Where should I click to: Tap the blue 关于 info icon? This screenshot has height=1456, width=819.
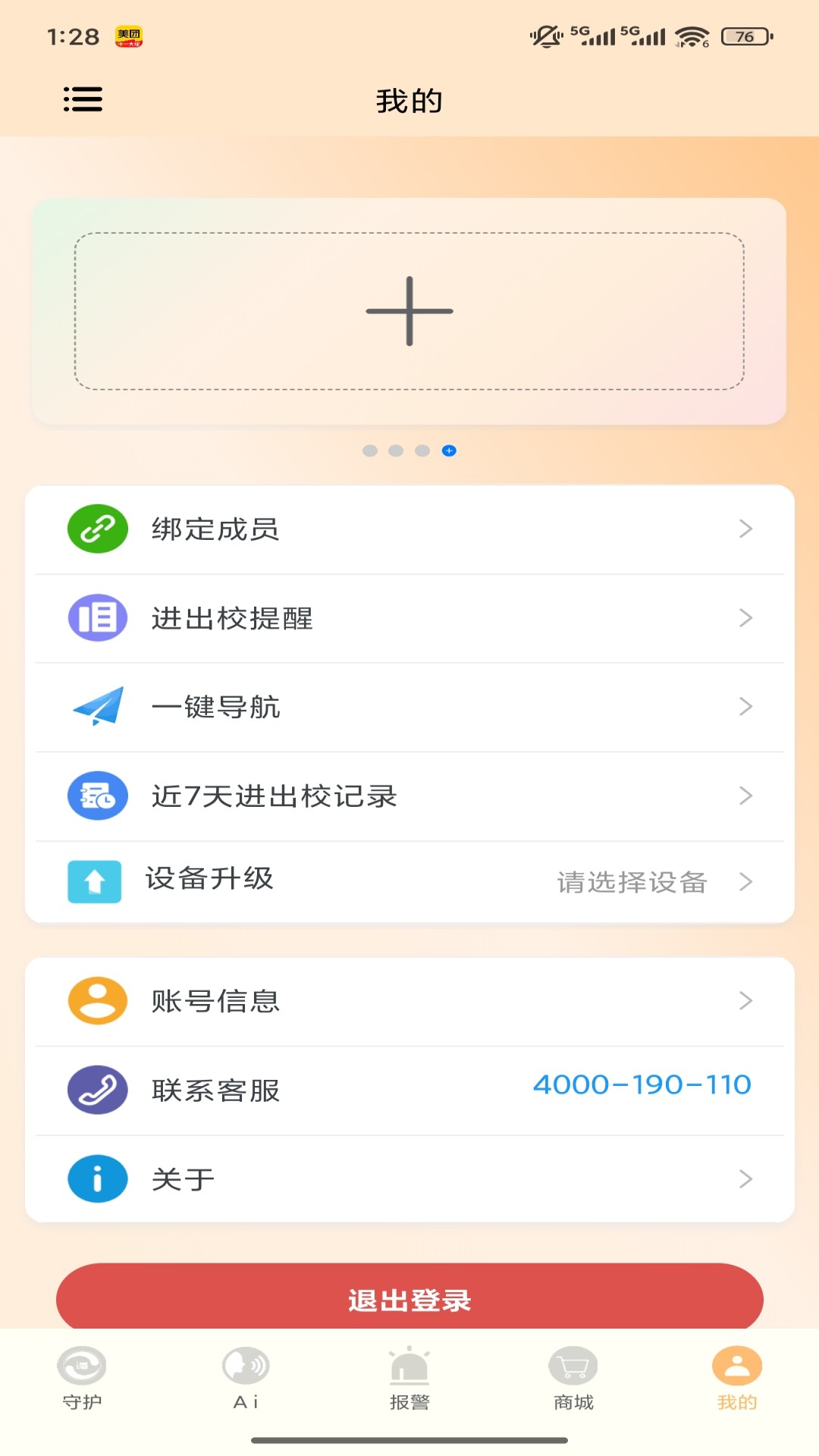click(x=96, y=1178)
